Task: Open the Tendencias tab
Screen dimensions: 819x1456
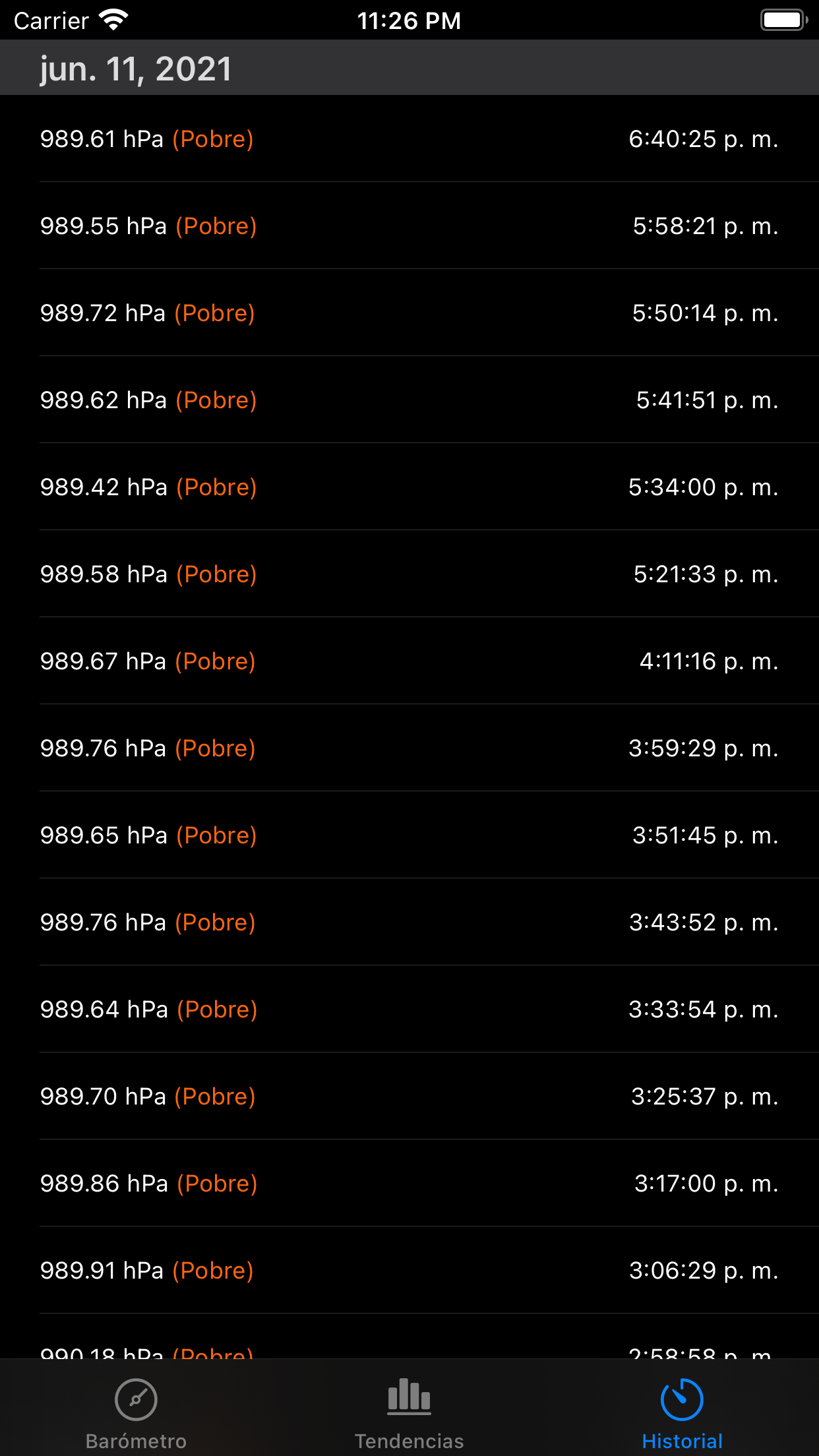Action: tap(409, 1409)
